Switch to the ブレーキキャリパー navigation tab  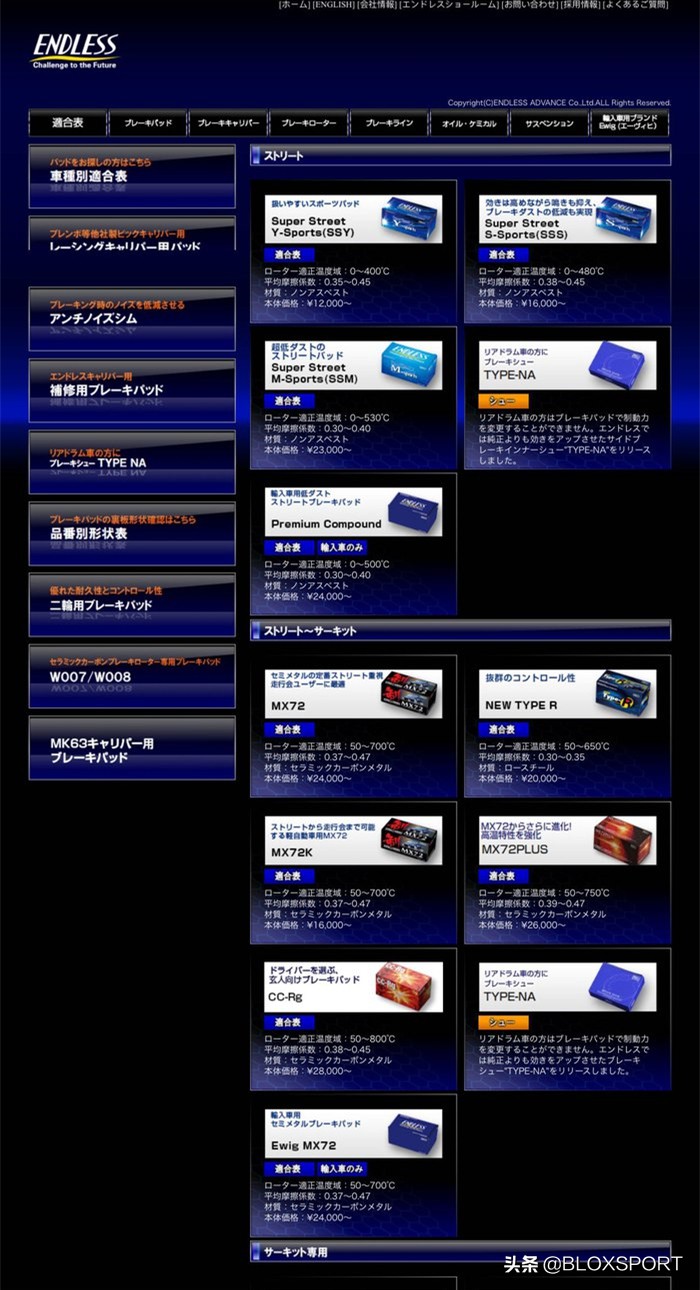pos(228,124)
